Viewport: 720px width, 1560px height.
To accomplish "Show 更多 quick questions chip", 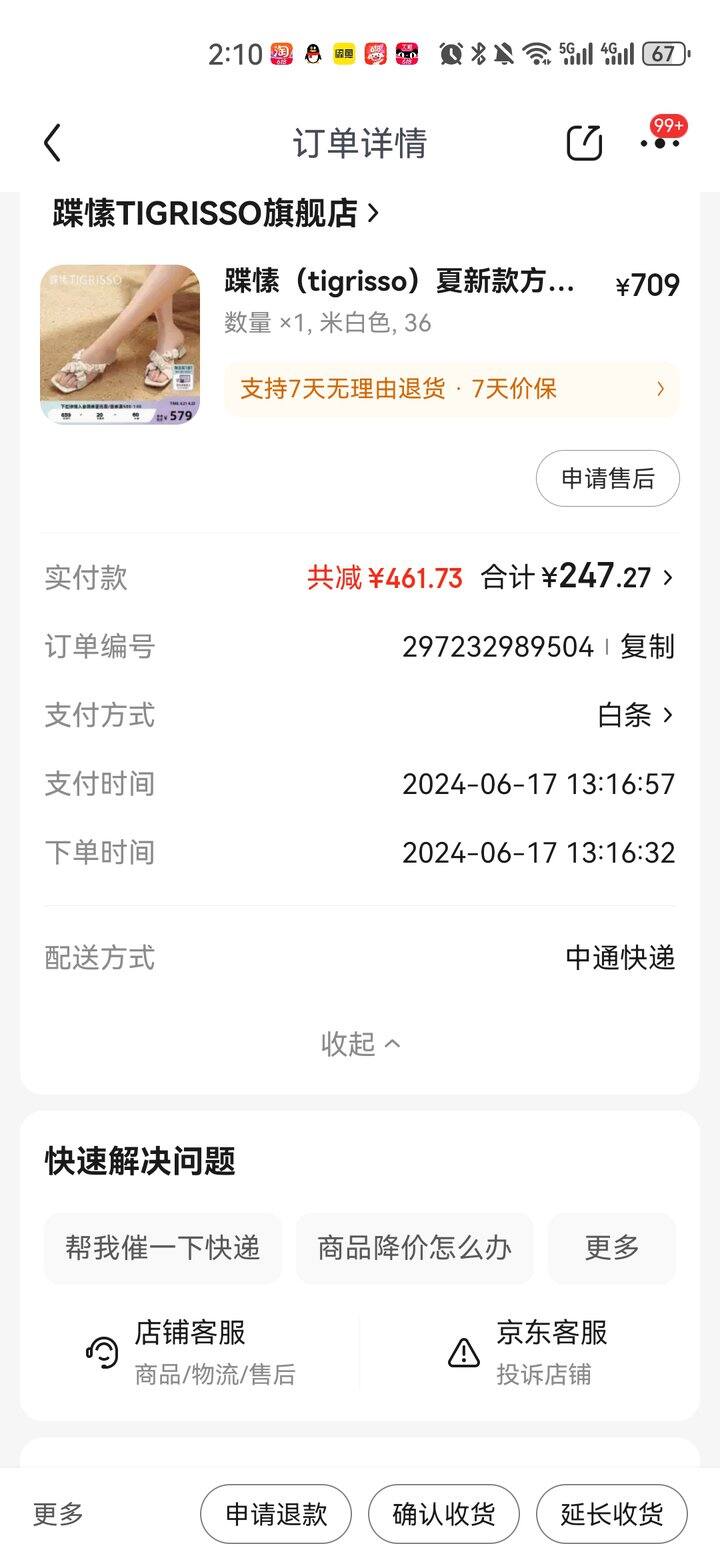I will (612, 1248).
